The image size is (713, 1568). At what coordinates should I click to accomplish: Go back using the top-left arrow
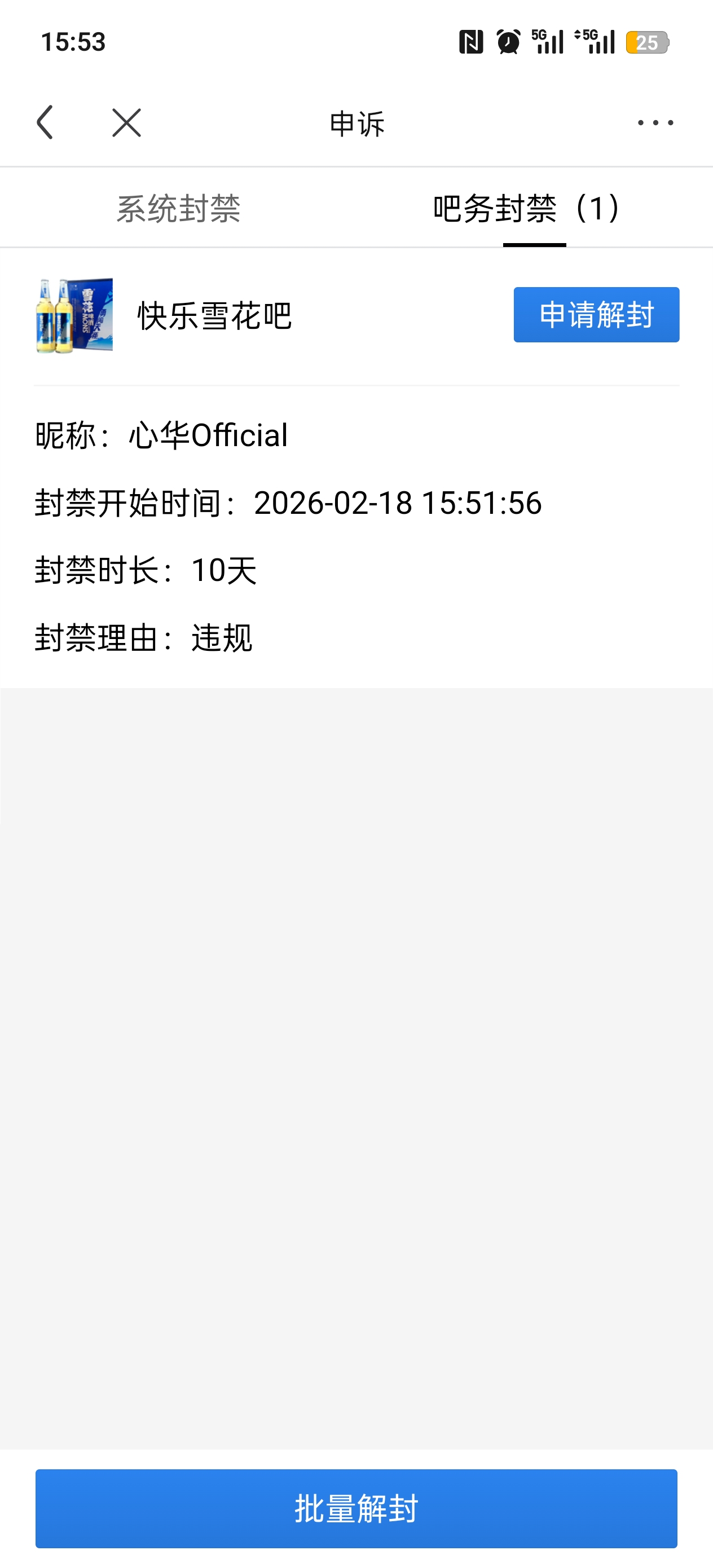tap(46, 122)
